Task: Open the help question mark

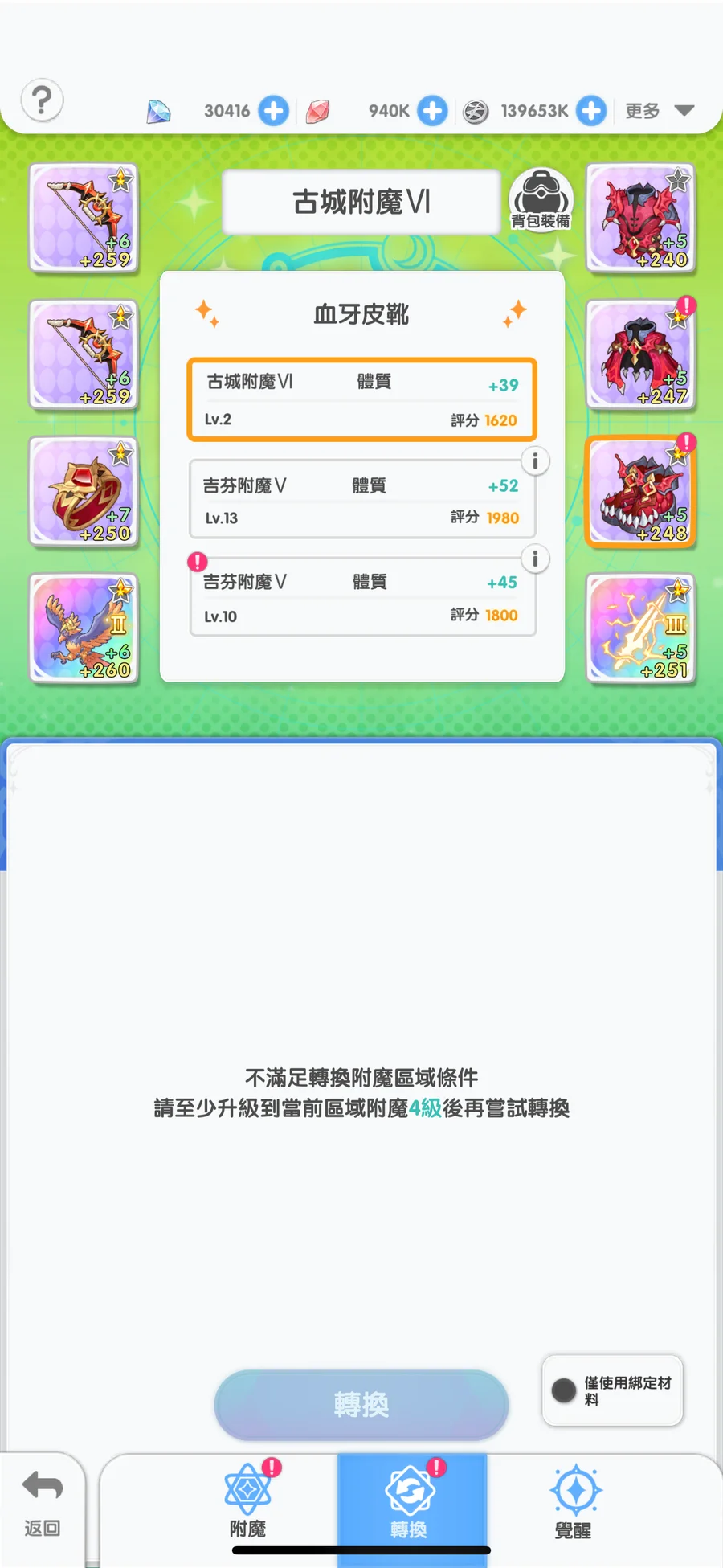Action: 42,100
